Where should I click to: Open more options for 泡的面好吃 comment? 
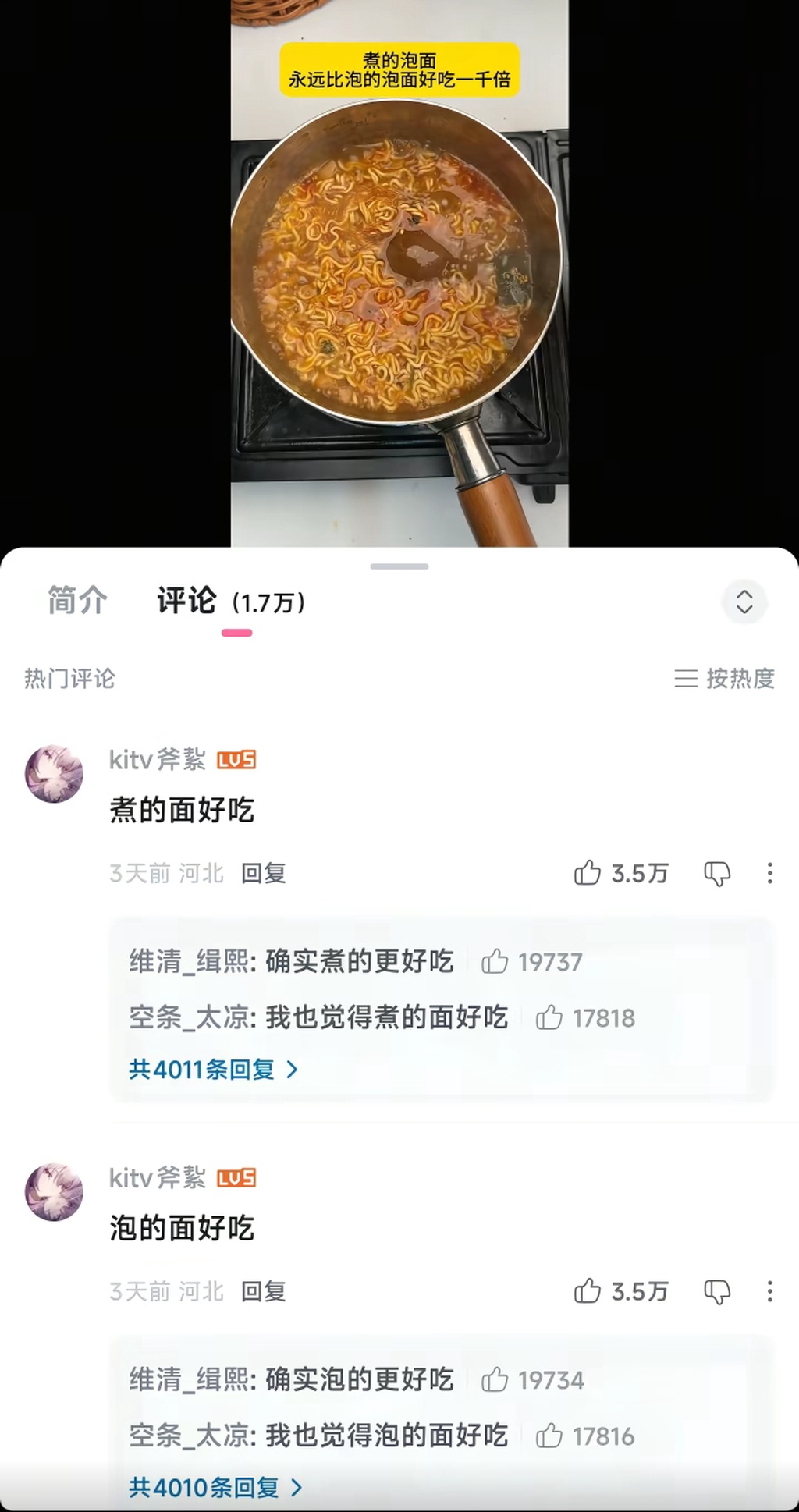click(769, 1291)
